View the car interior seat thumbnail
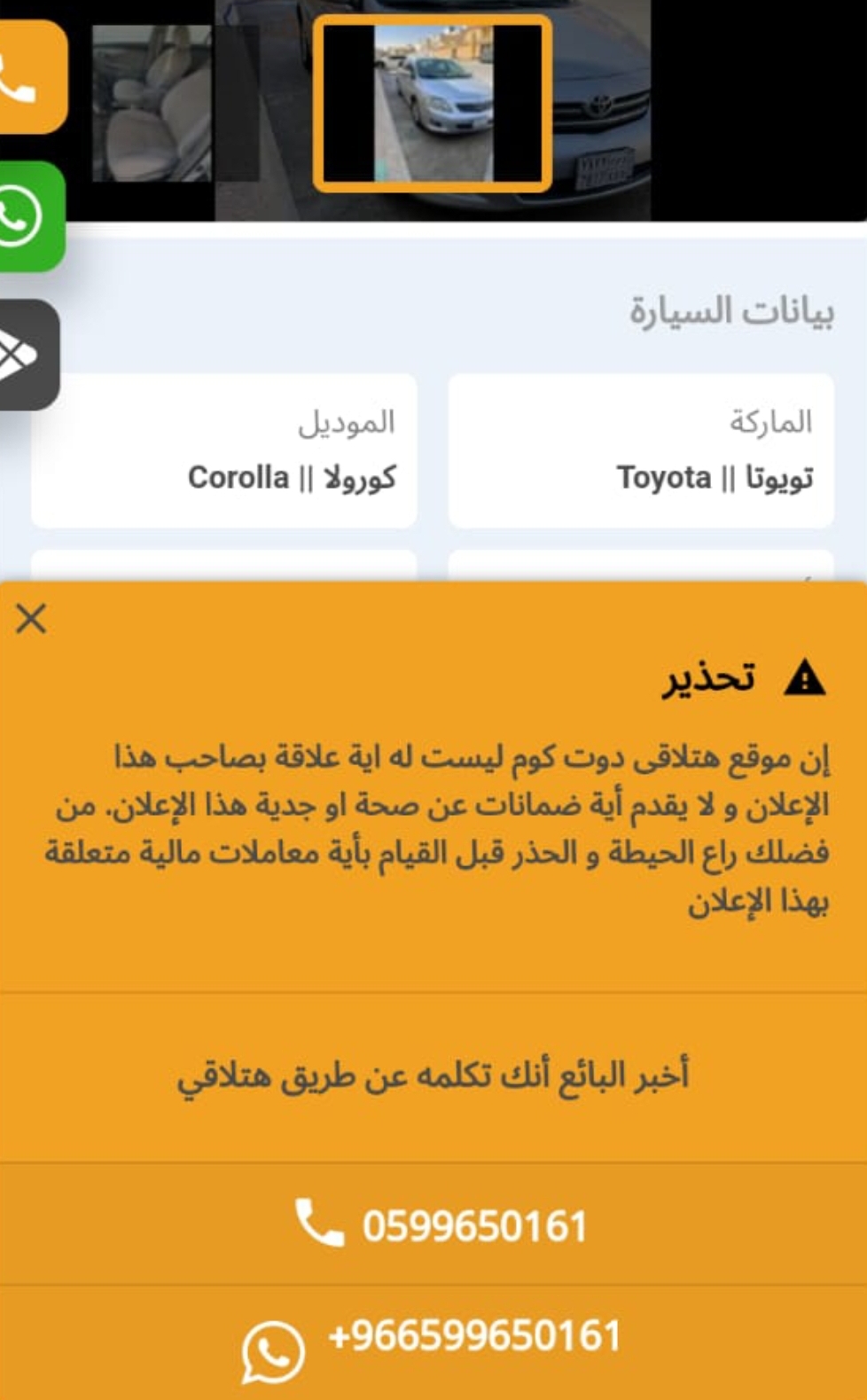This screenshot has height=1400, width=867. [x=152, y=103]
